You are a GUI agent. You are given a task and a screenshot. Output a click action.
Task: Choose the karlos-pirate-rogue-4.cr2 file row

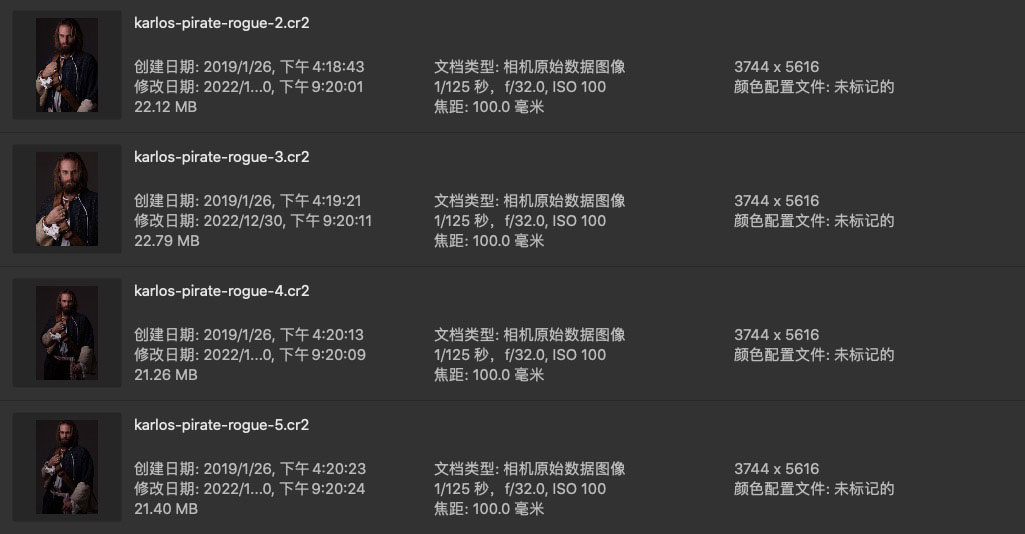point(221,291)
